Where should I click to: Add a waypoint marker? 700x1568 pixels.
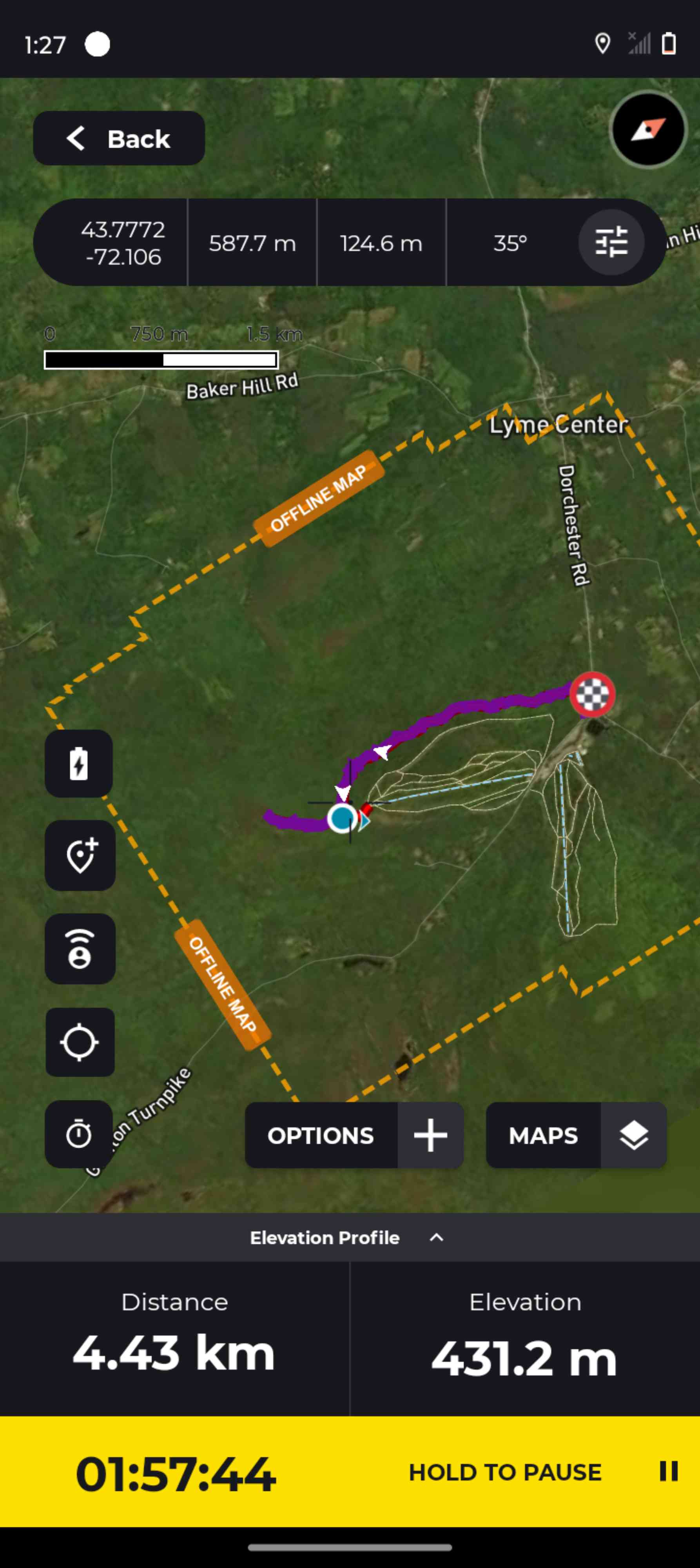pos(80,855)
